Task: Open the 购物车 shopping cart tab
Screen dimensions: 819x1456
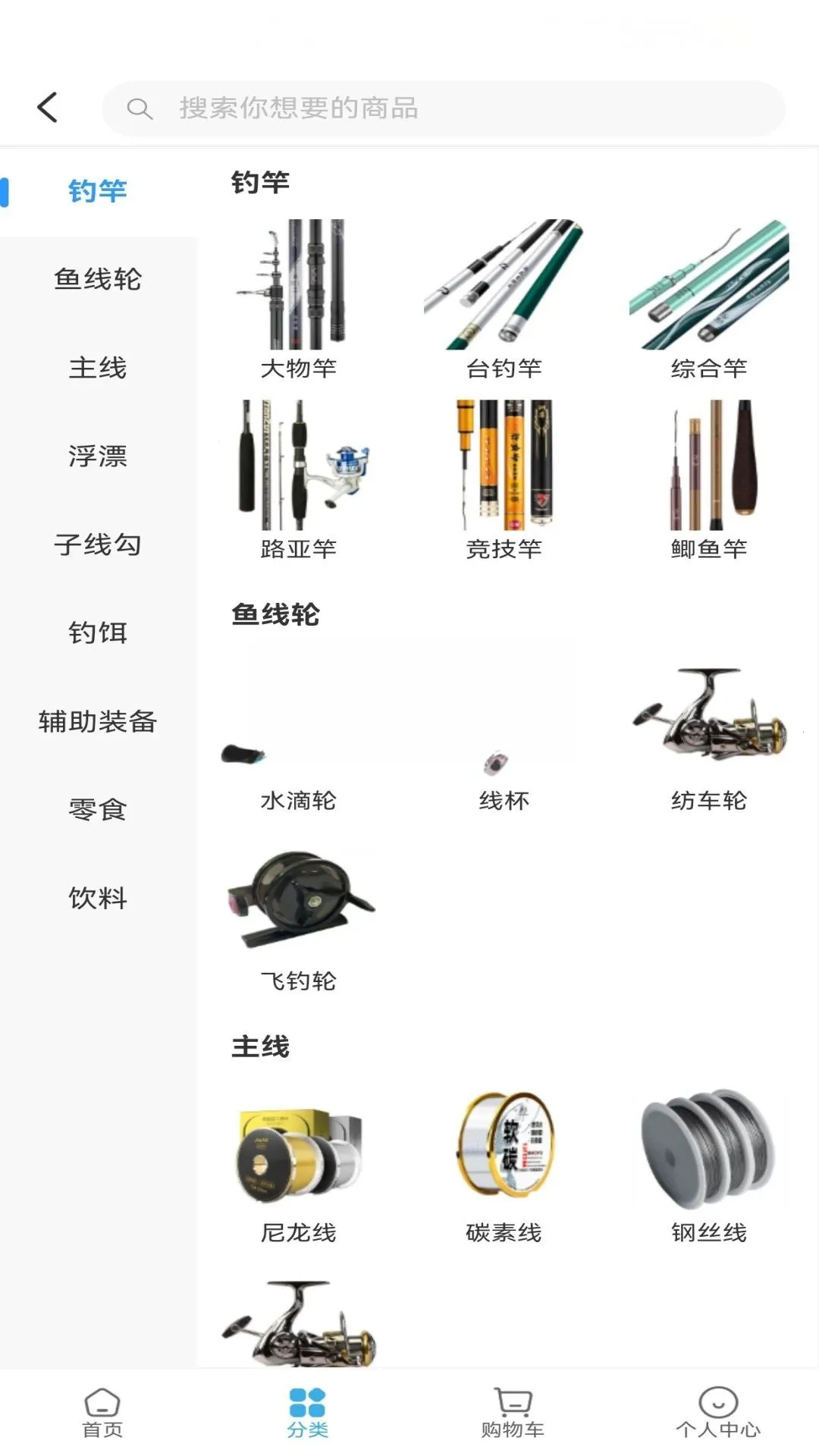Action: [x=513, y=1412]
